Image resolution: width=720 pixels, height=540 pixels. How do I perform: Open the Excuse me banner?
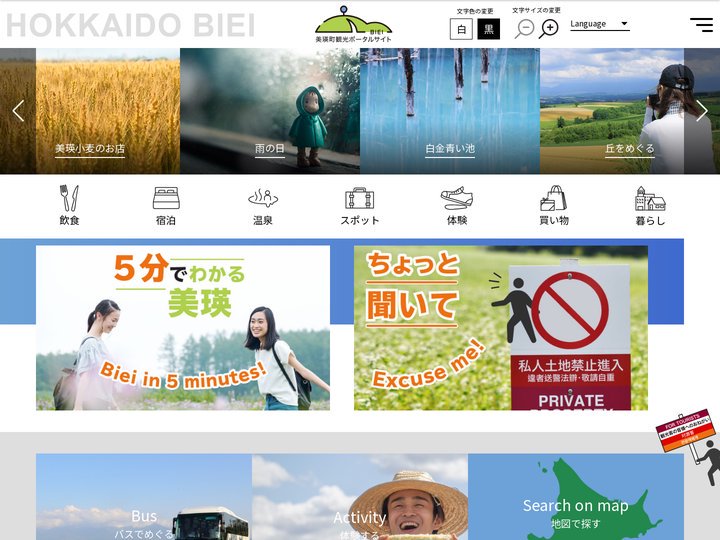(x=500, y=328)
